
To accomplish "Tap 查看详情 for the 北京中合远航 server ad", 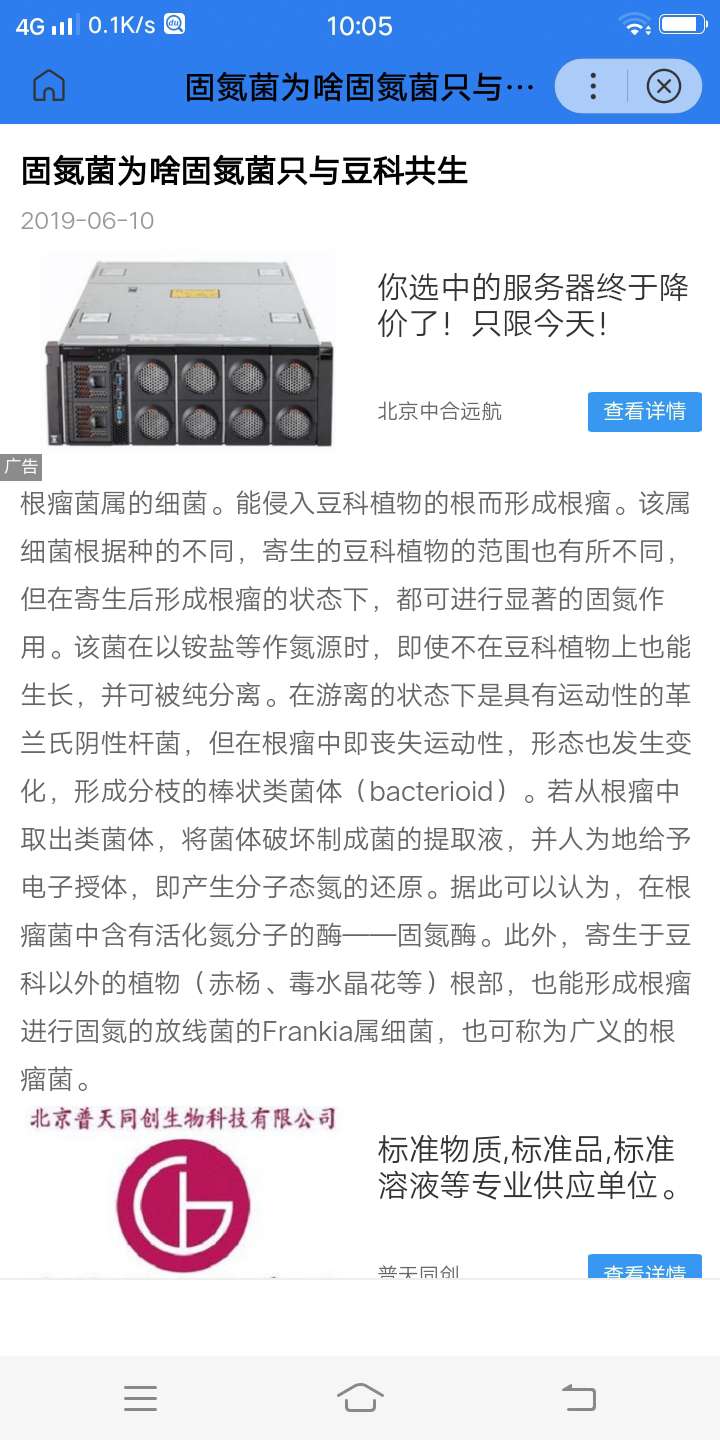I will pos(645,411).
